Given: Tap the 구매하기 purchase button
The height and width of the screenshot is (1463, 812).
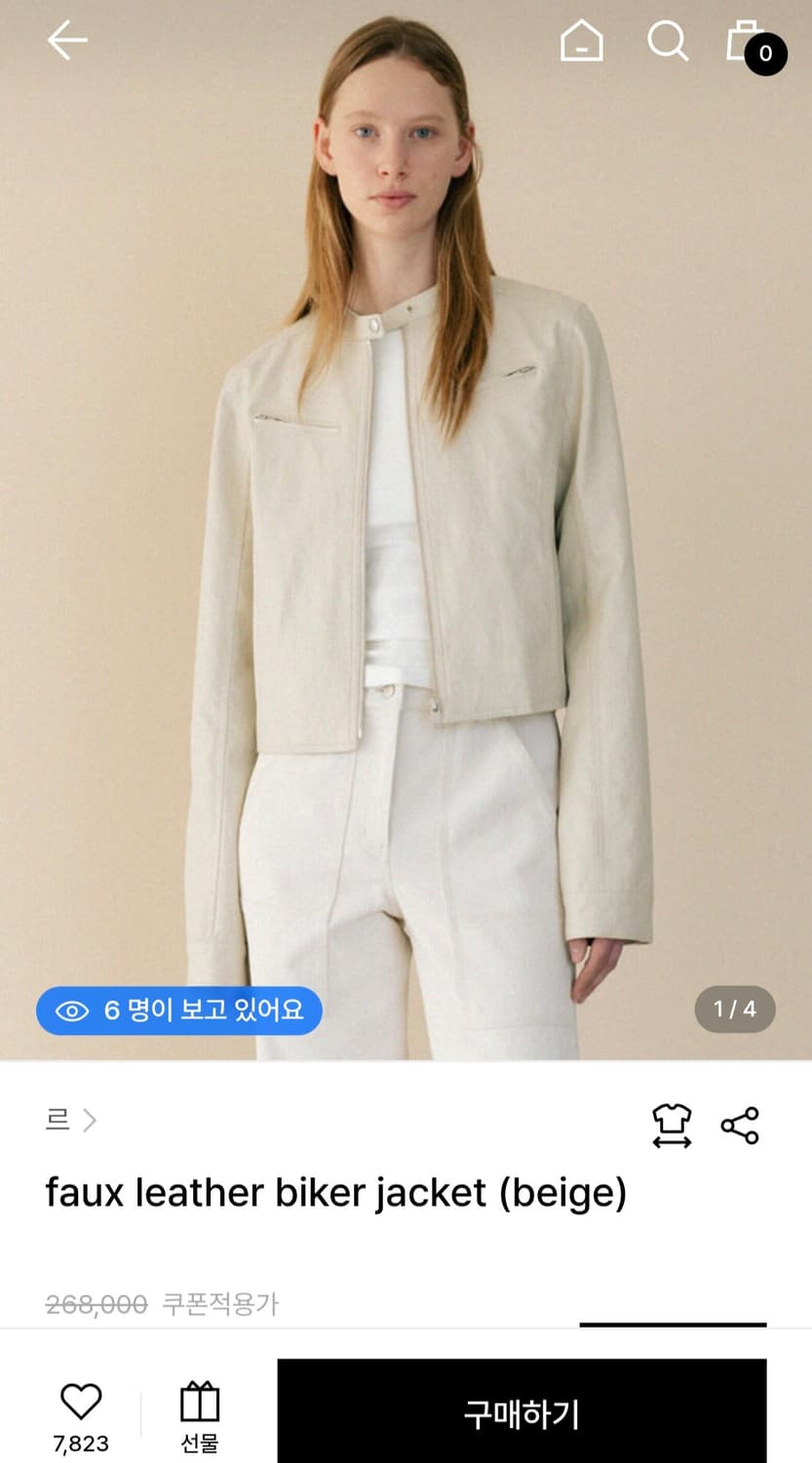Looking at the screenshot, I should click(x=522, y=1411).
